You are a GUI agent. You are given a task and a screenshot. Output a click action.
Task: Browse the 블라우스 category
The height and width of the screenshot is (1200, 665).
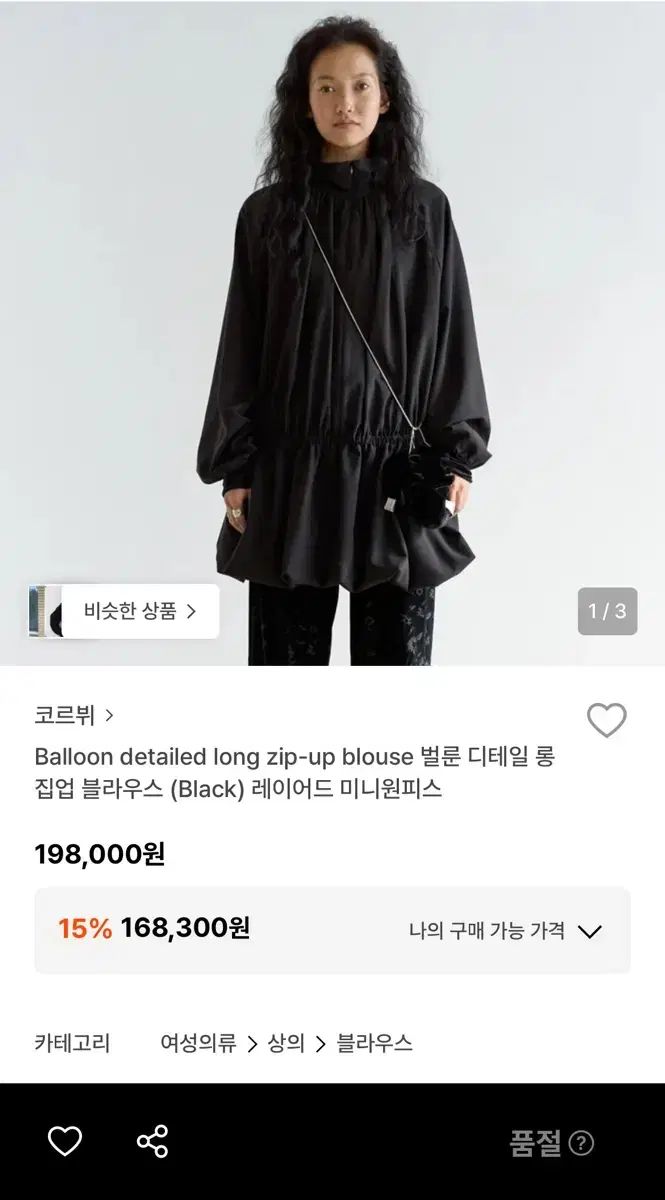point(374,1043)
